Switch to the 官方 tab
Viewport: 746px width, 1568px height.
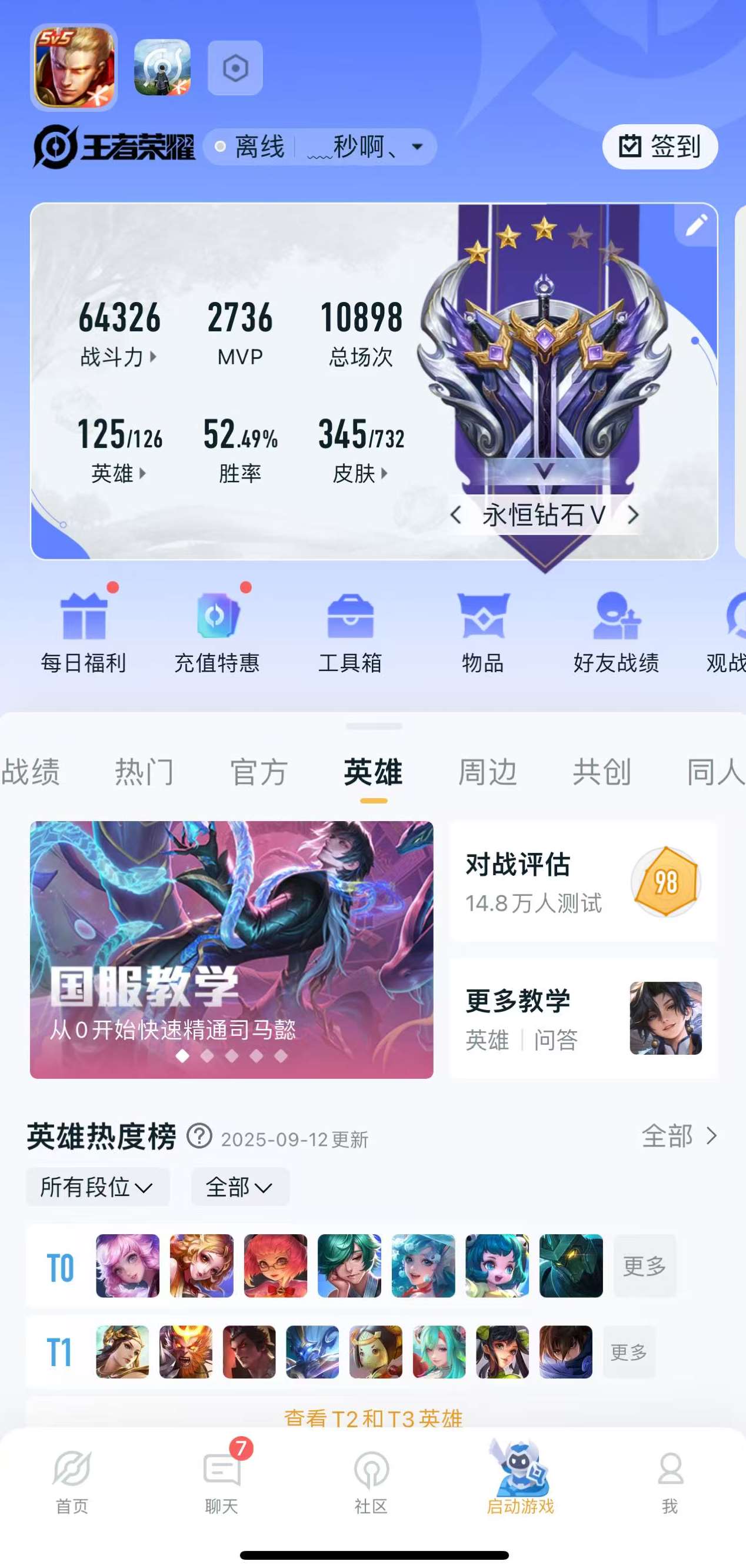259,772
